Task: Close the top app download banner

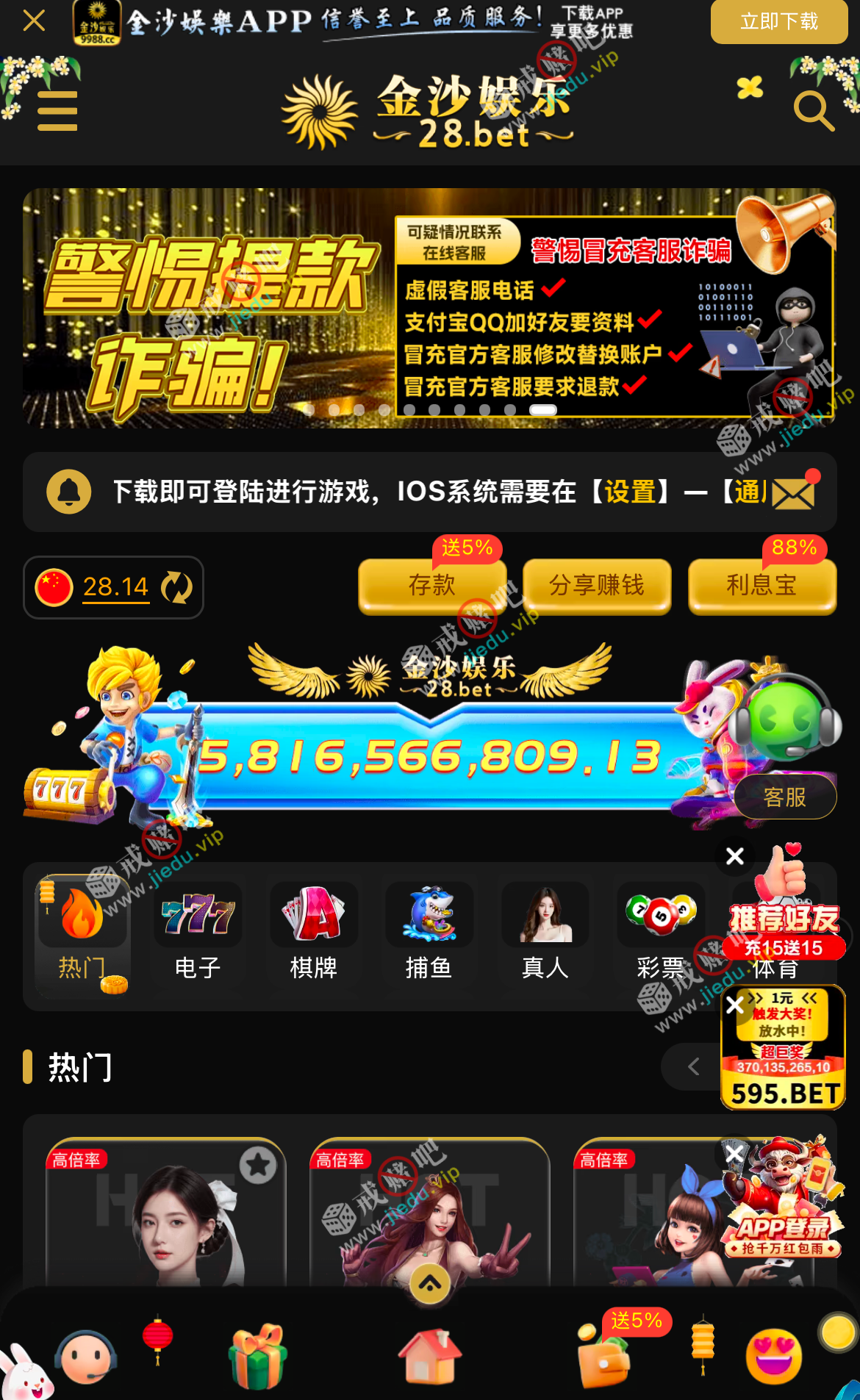Action: [x=34, y=21]
